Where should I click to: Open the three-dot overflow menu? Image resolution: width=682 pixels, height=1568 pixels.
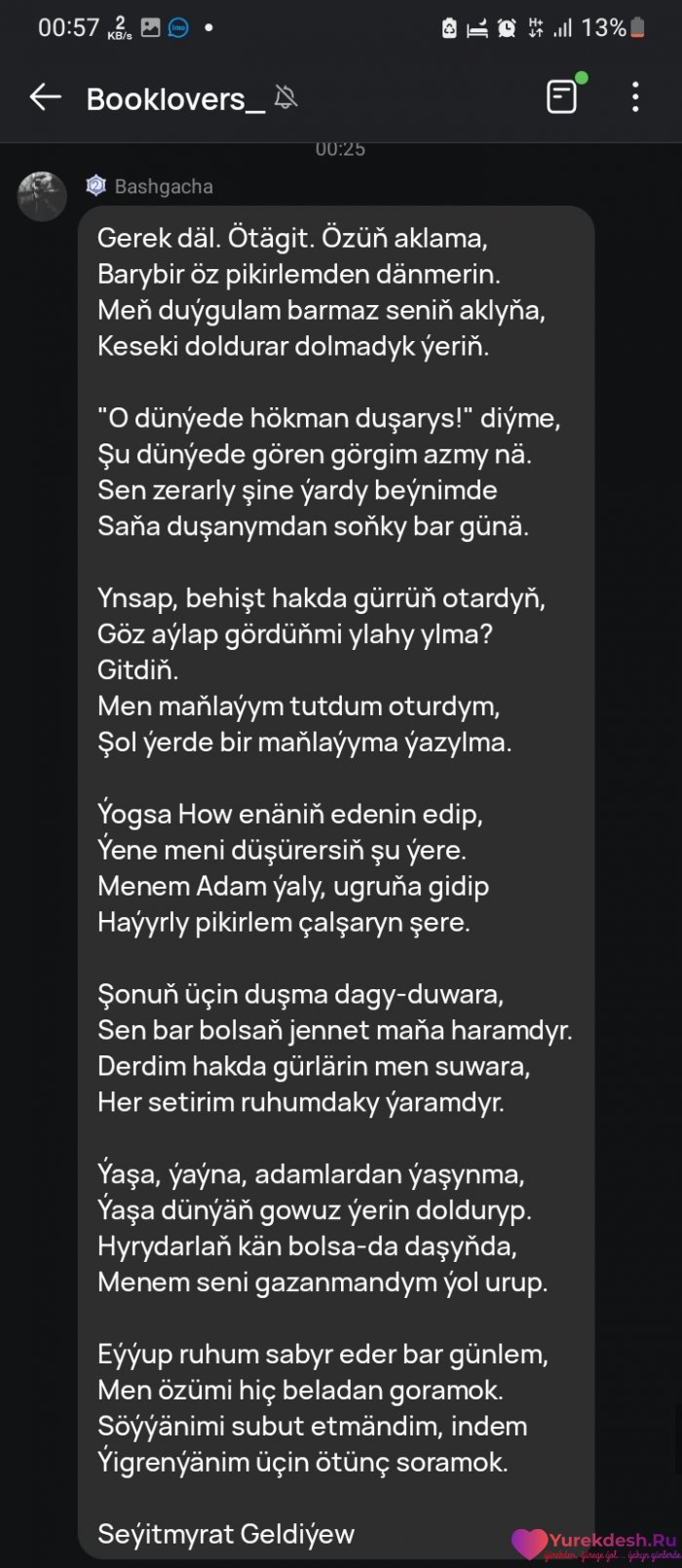coord(635,96)
